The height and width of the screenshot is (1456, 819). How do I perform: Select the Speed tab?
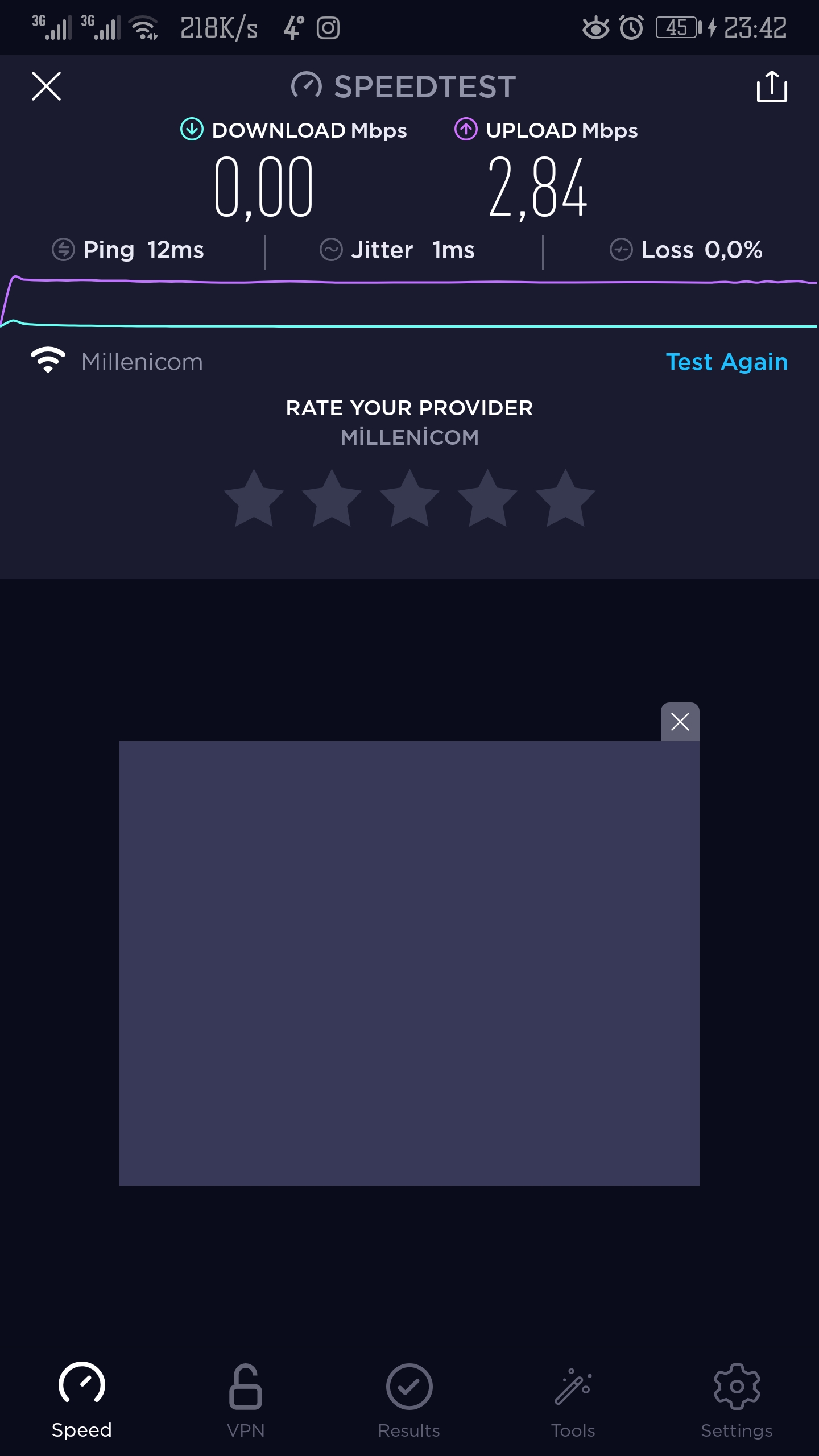tap(82, 1400)
